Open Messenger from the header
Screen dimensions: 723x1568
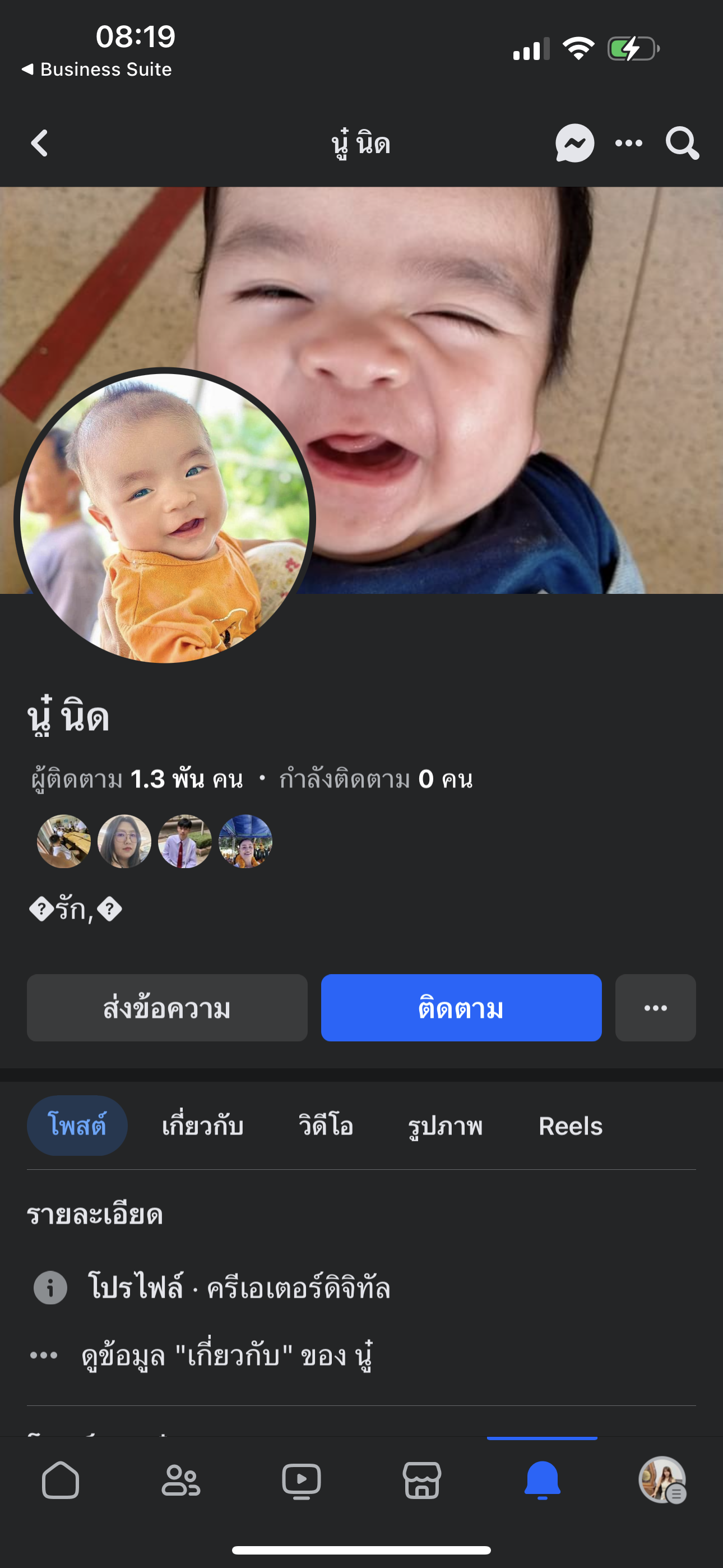click(x=574, y=144)
